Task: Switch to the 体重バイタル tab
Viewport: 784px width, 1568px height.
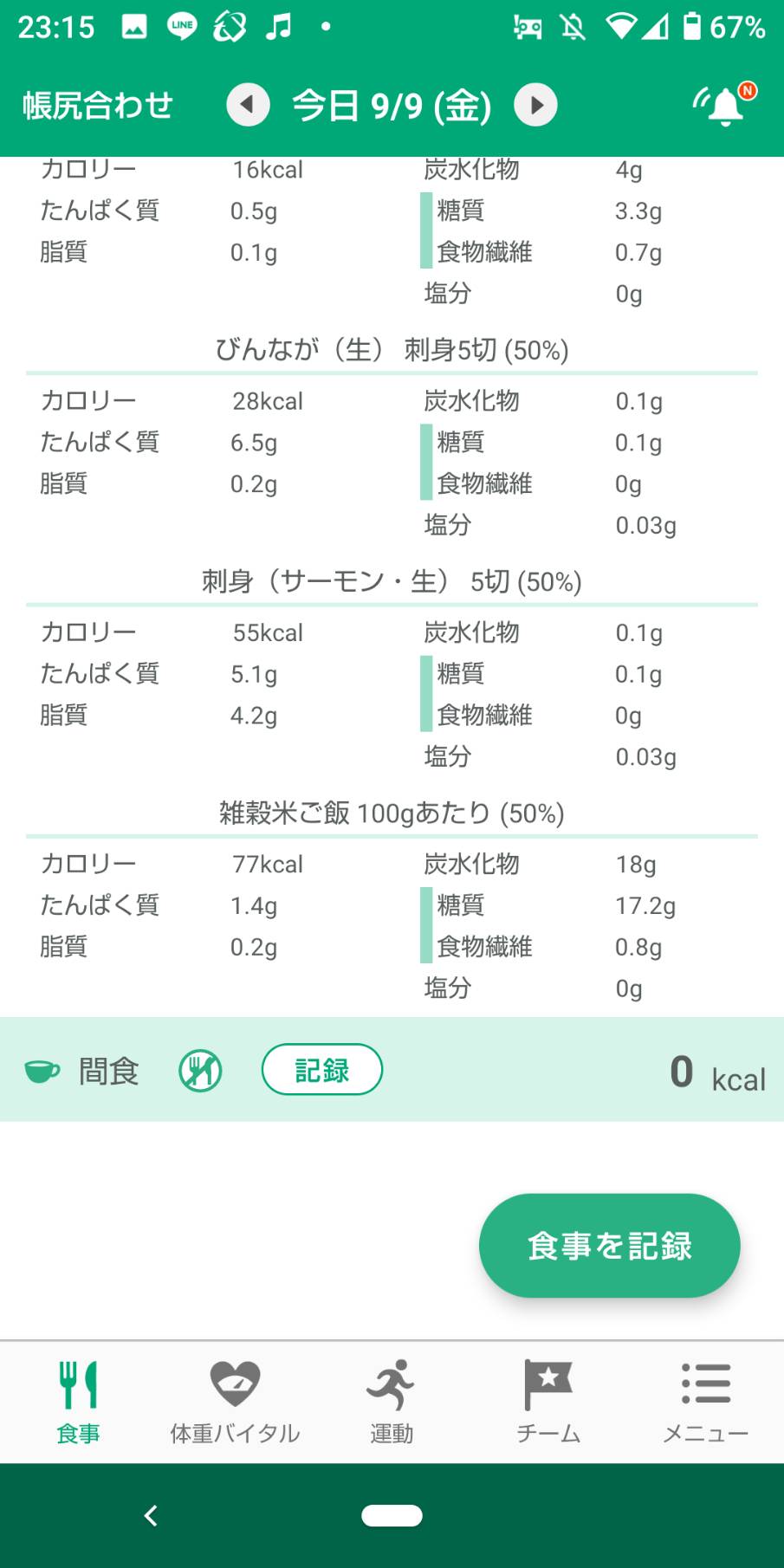Action: pos(235,1401)
